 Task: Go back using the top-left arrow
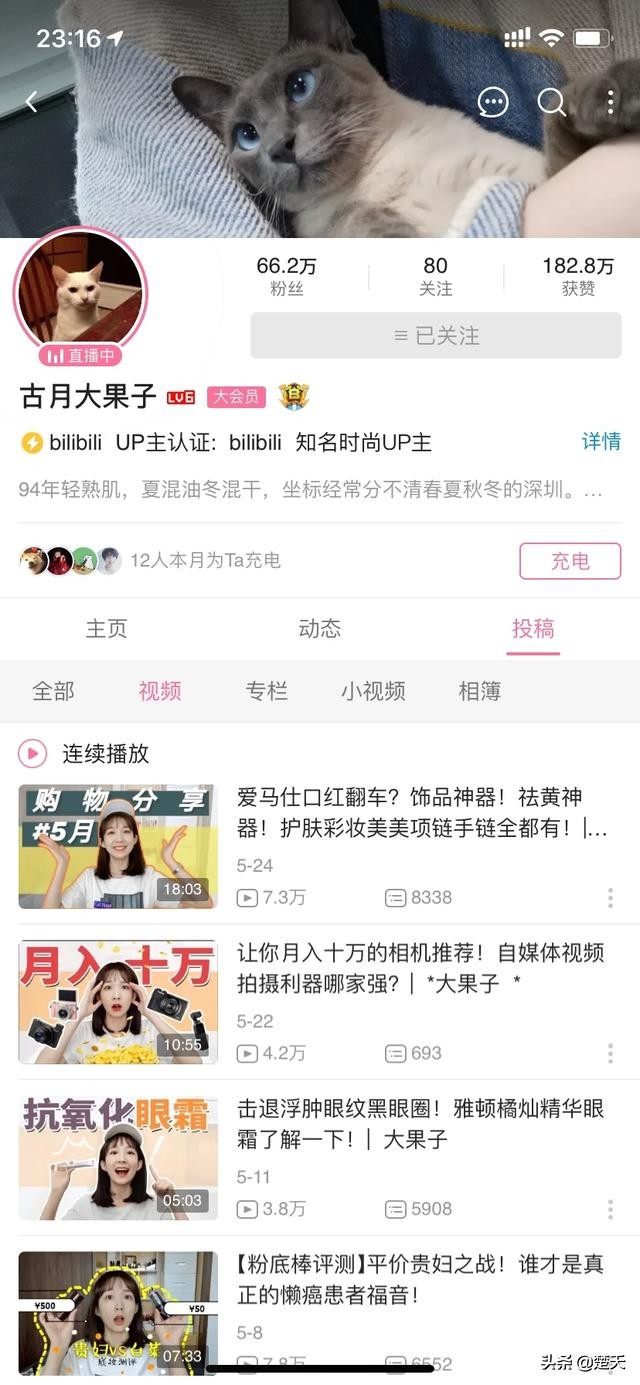coord(32,101)
